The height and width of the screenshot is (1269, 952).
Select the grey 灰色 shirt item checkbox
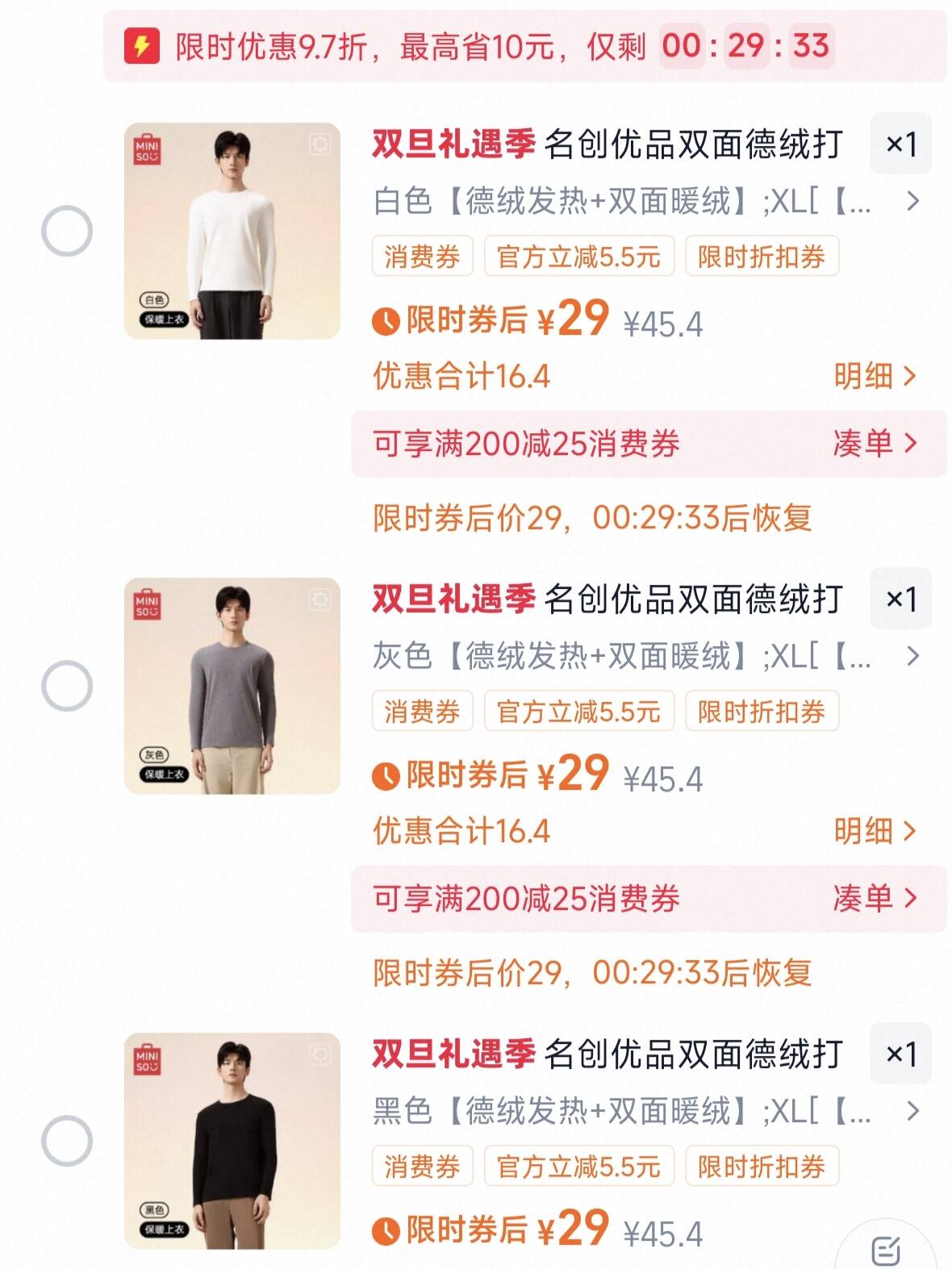pyautogui.click(x=67, y=686)
